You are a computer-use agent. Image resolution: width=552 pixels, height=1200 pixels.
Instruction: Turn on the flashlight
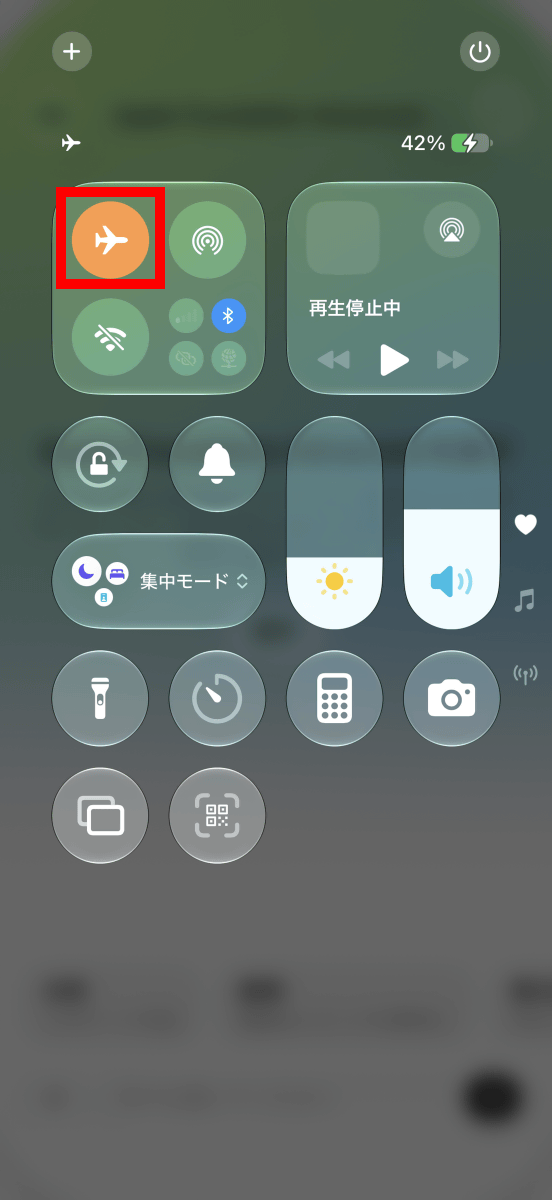point(100,698)
